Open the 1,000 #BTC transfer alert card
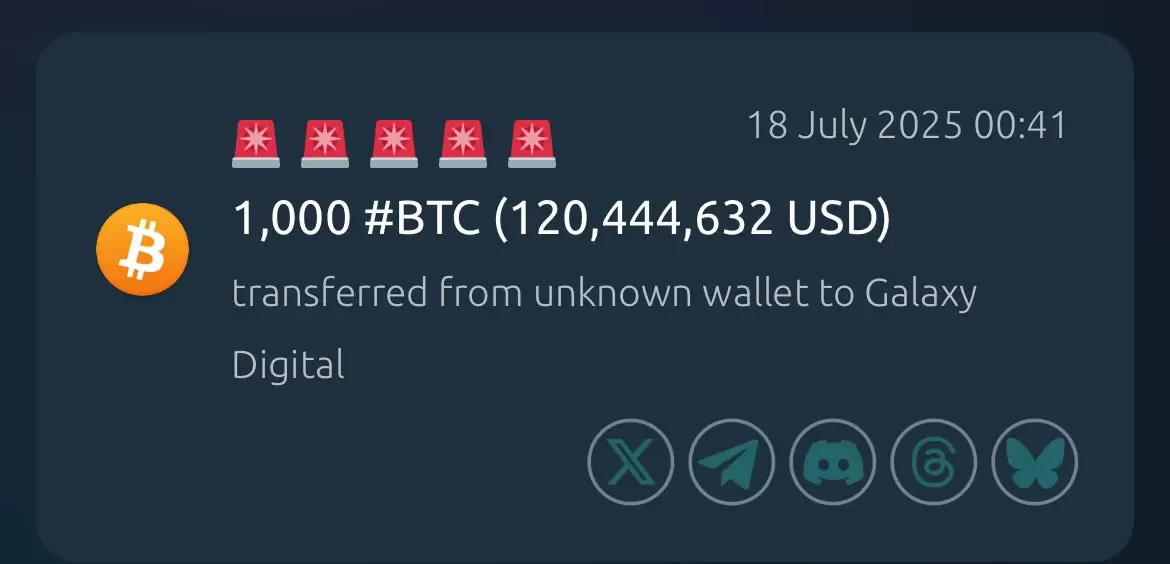 coord(560,221)
